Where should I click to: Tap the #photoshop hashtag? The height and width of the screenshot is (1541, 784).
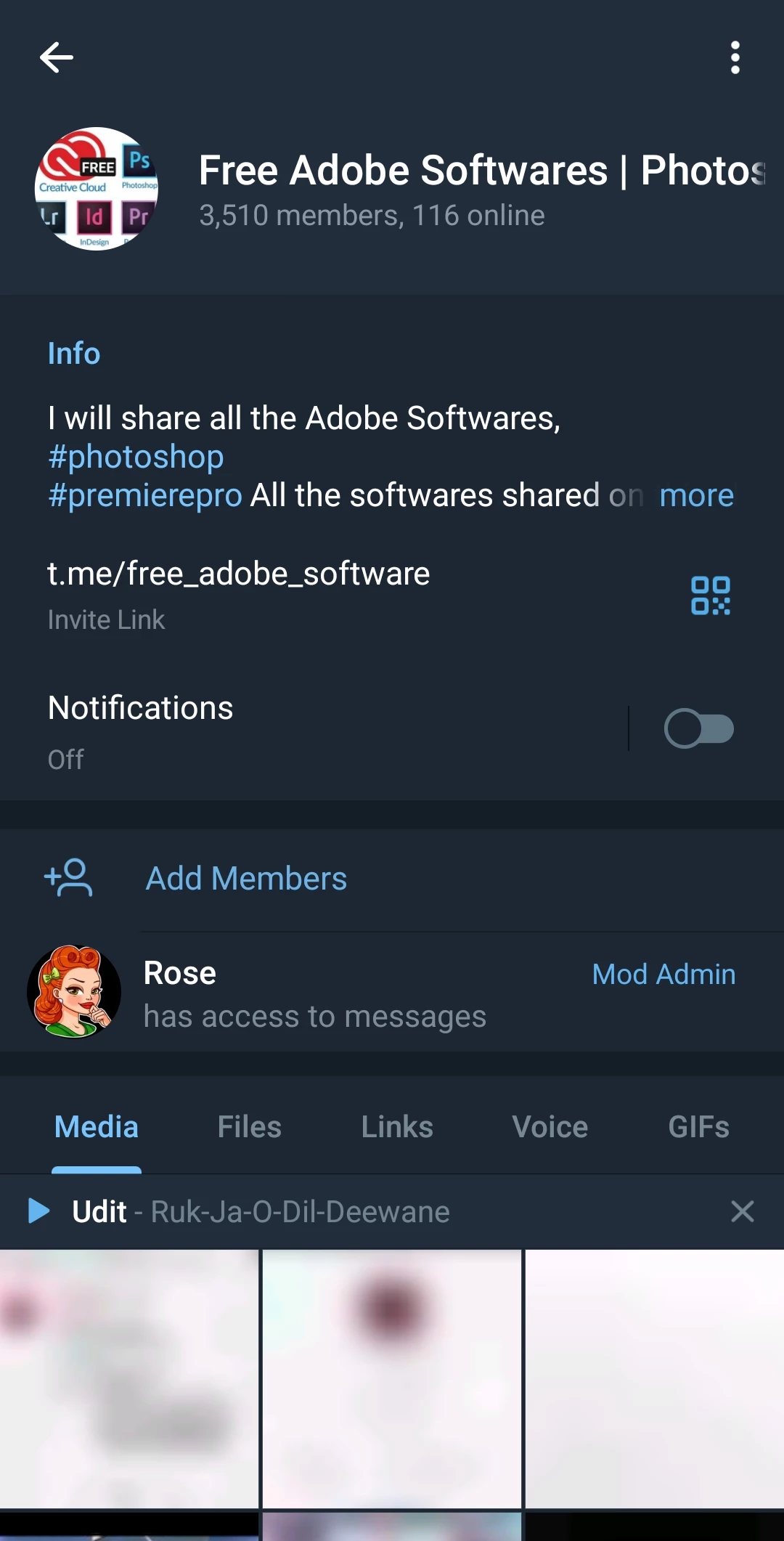click(136, 457)
